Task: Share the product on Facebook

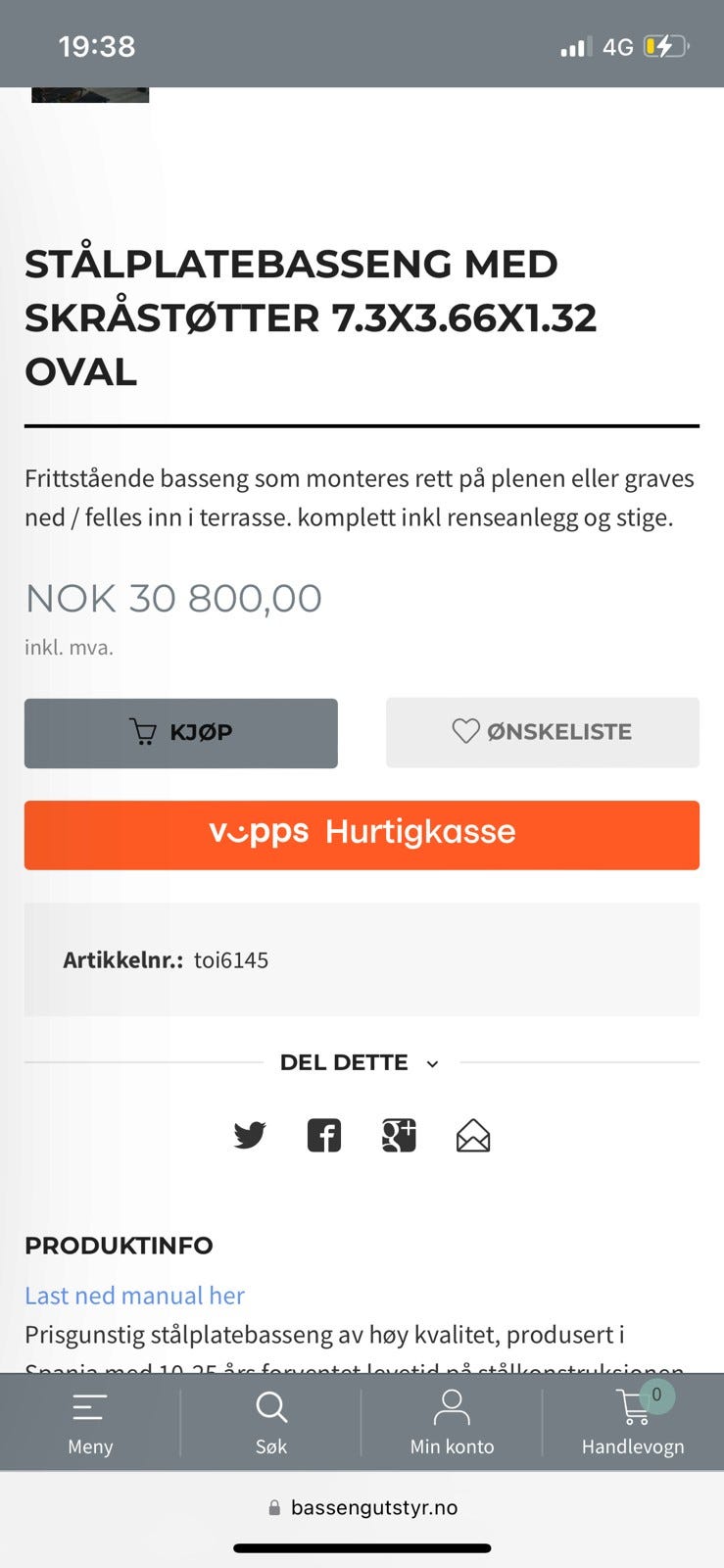Action: (x=323, y=1135)
